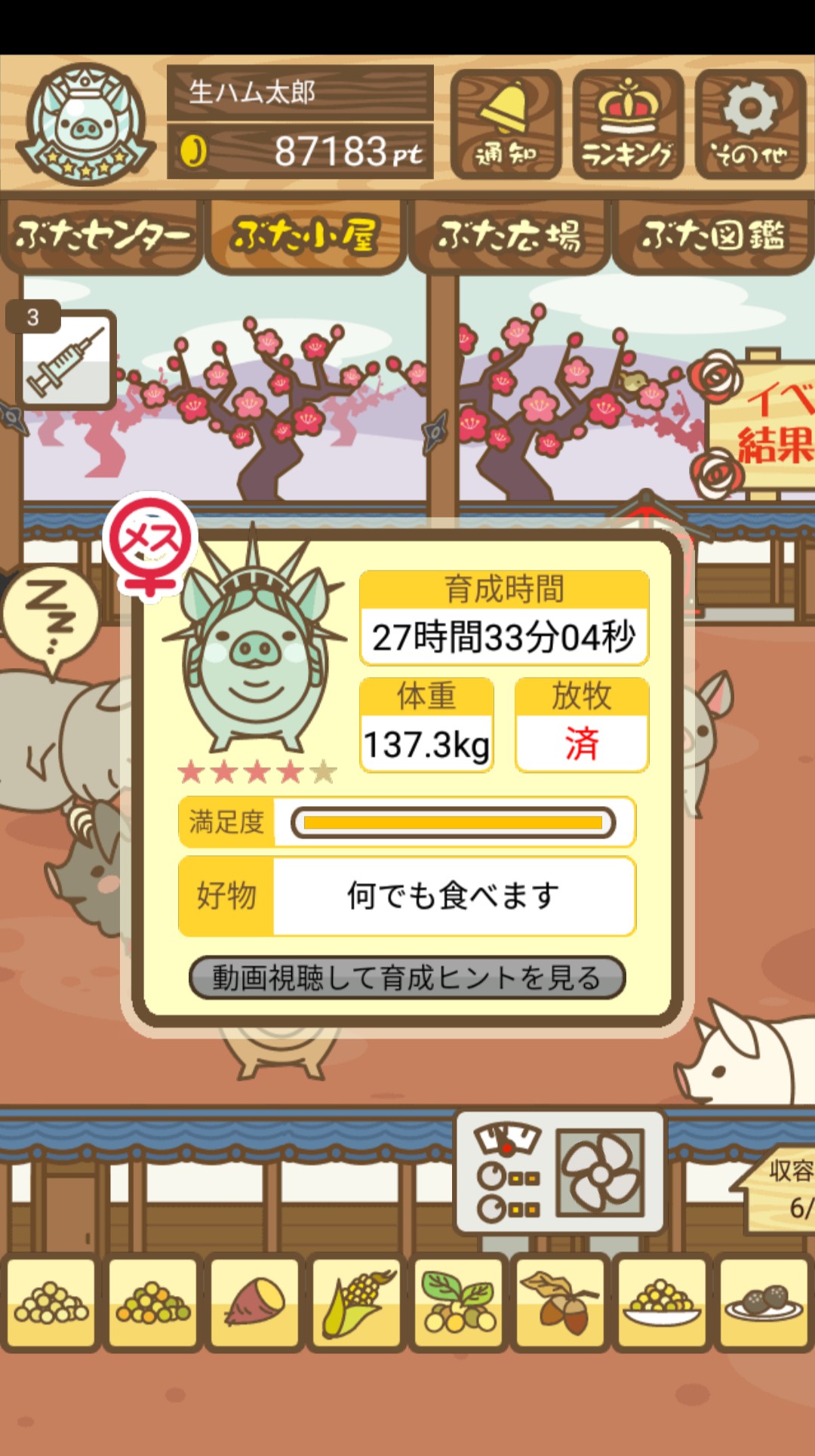
Task: Switch to the ぶたセンター tab
Action: tap(102, 236)
